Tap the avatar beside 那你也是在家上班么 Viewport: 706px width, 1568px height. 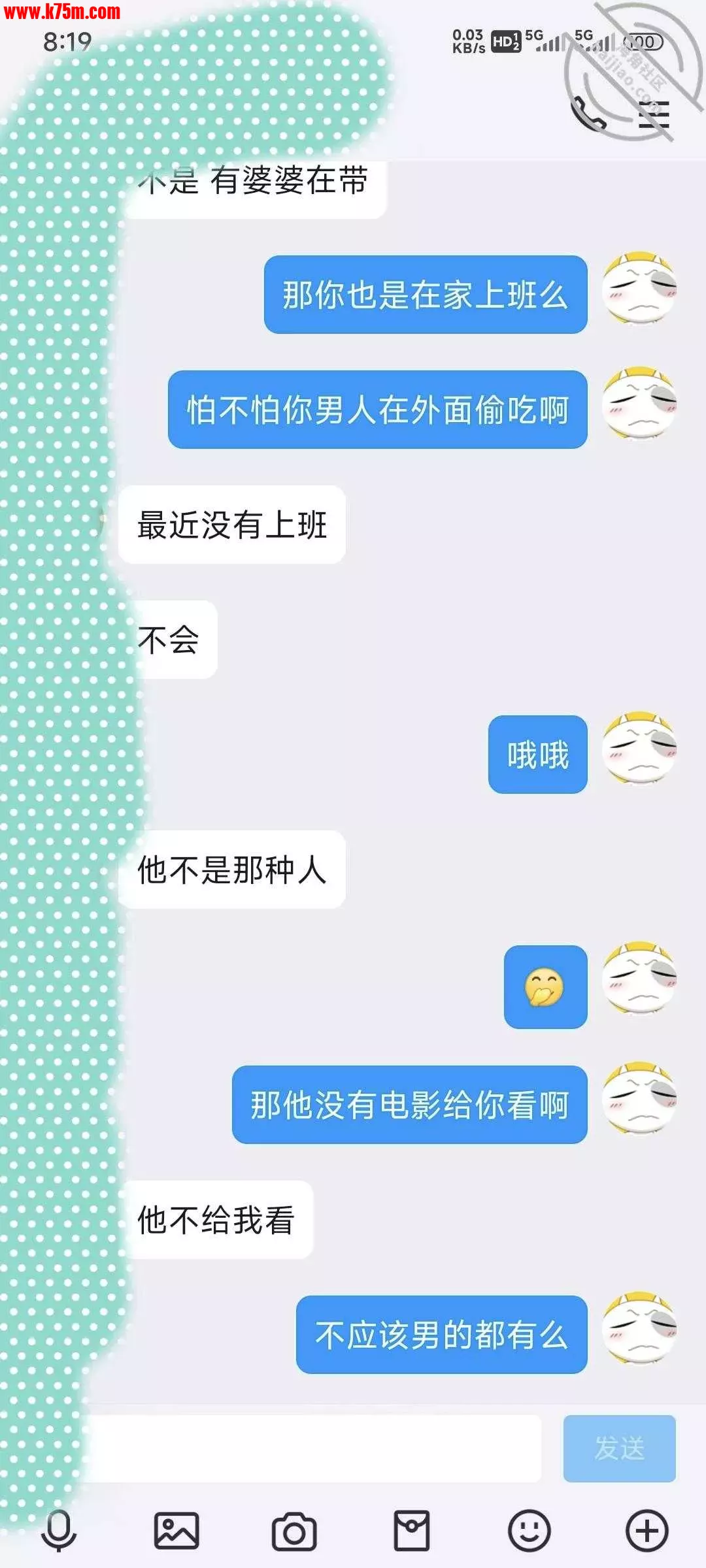639,288
